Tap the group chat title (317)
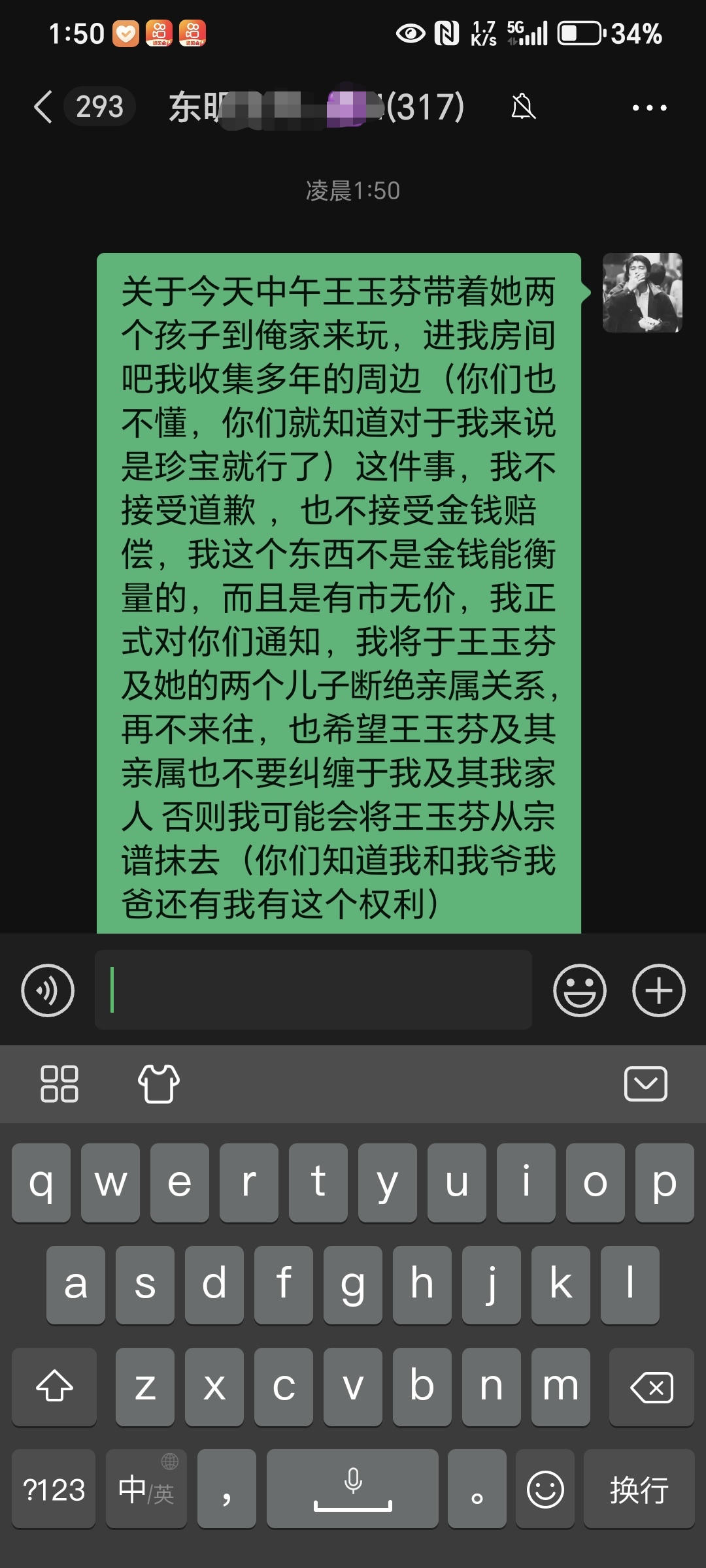Screen dimensions: 706x1568 pyautogui.click(x=314, y=106)
